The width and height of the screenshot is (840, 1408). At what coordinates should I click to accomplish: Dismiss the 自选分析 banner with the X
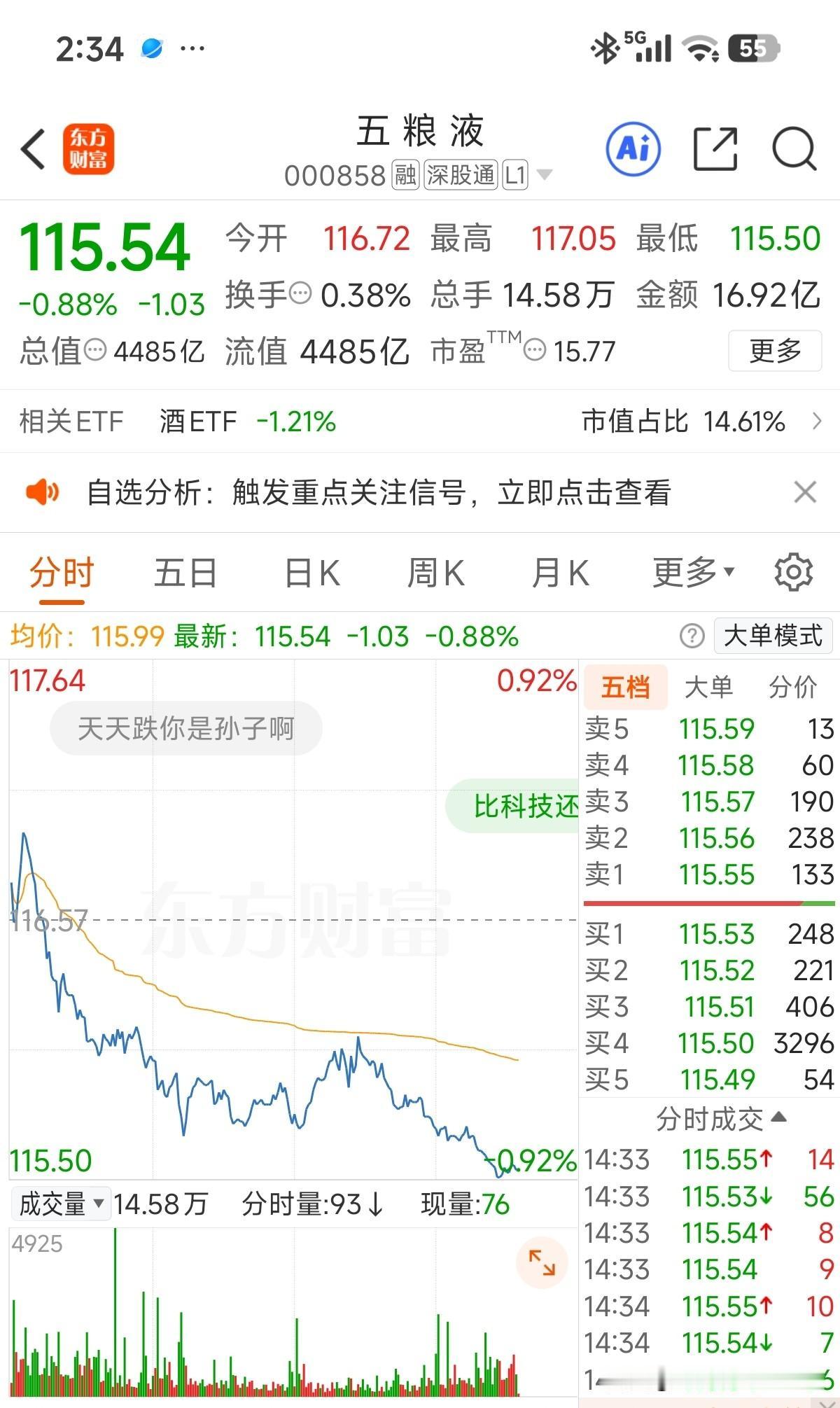(805, 493)
